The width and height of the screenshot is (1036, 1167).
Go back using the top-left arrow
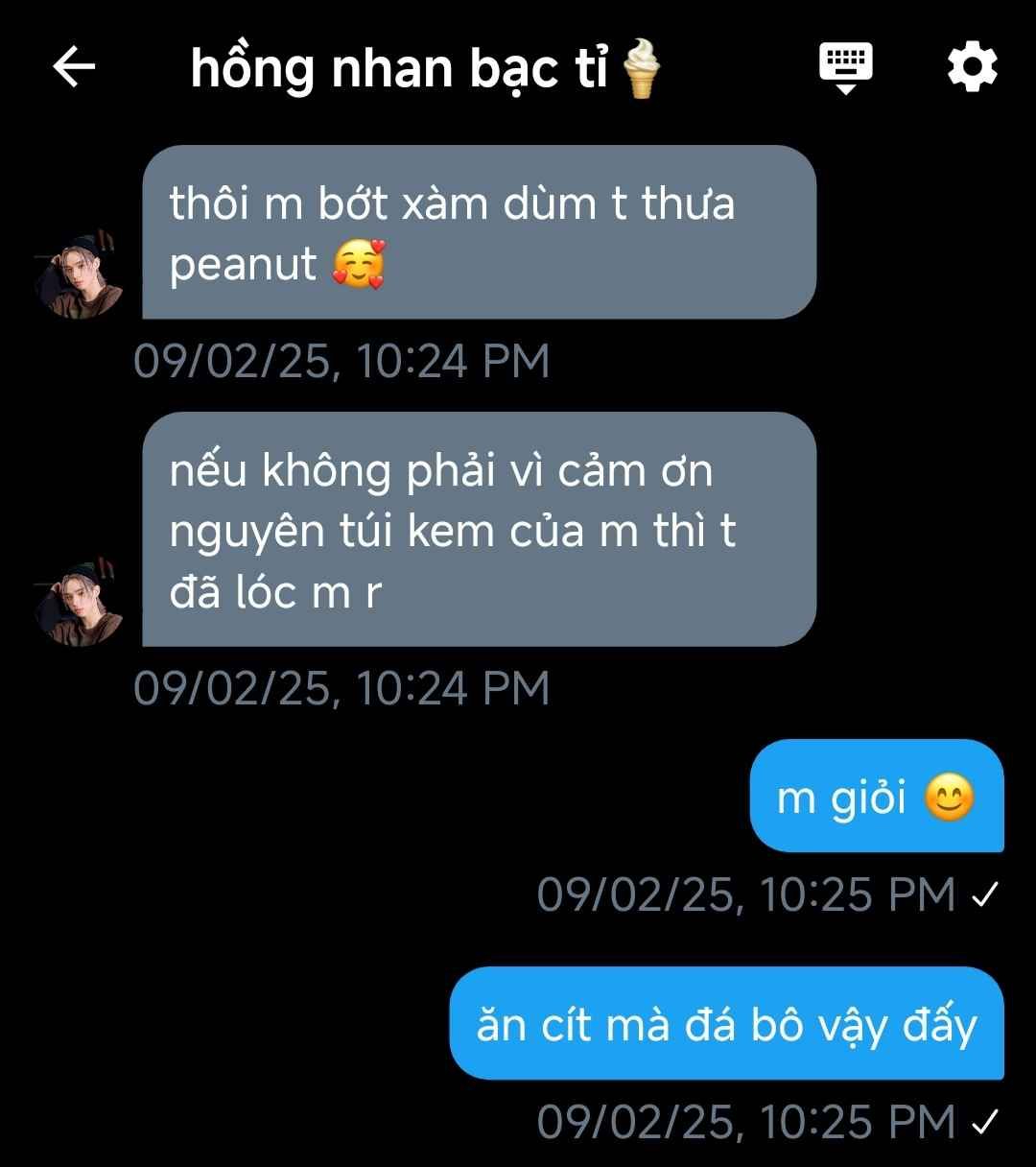pos(74,67)
